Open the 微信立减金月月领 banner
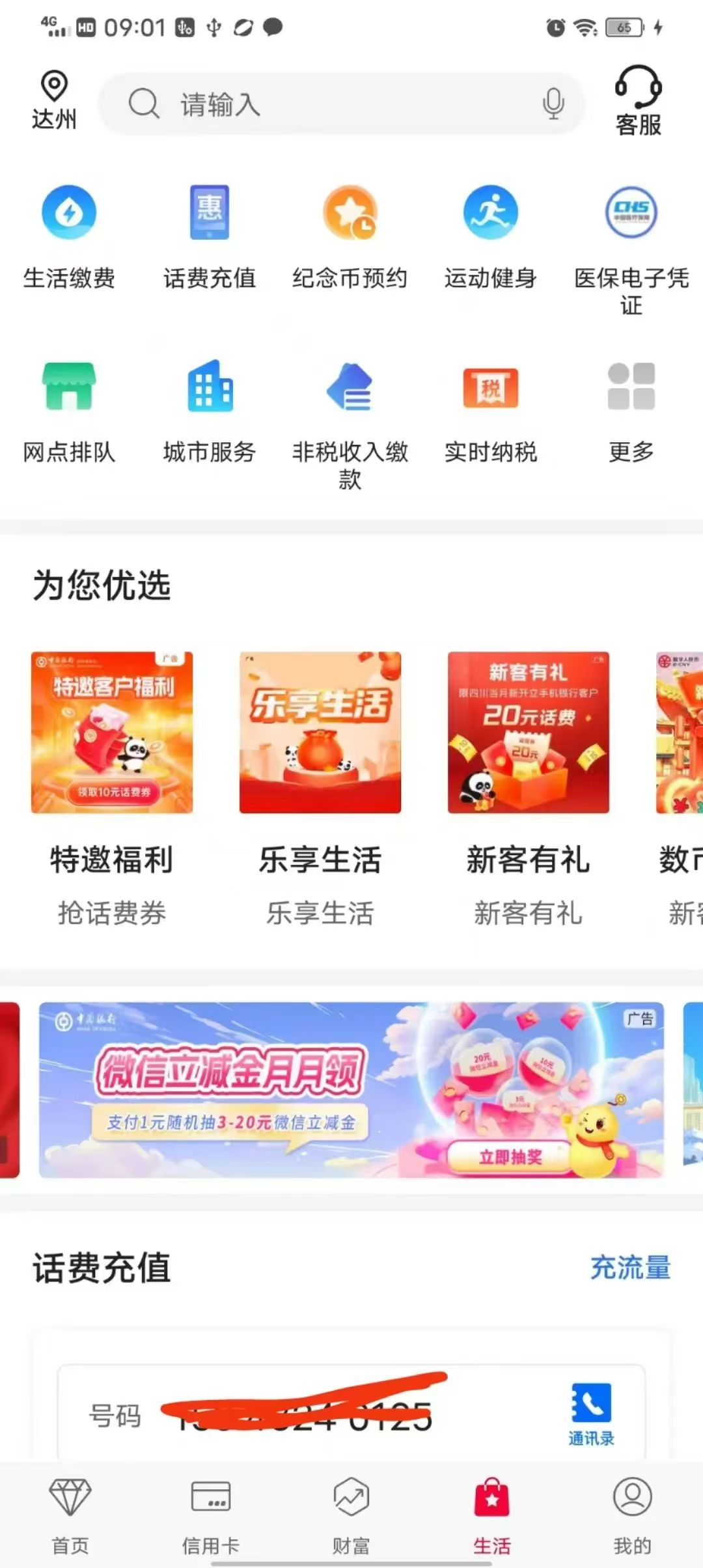The width and height of the screenshot is (703, 1568). tap(351, 1090)
